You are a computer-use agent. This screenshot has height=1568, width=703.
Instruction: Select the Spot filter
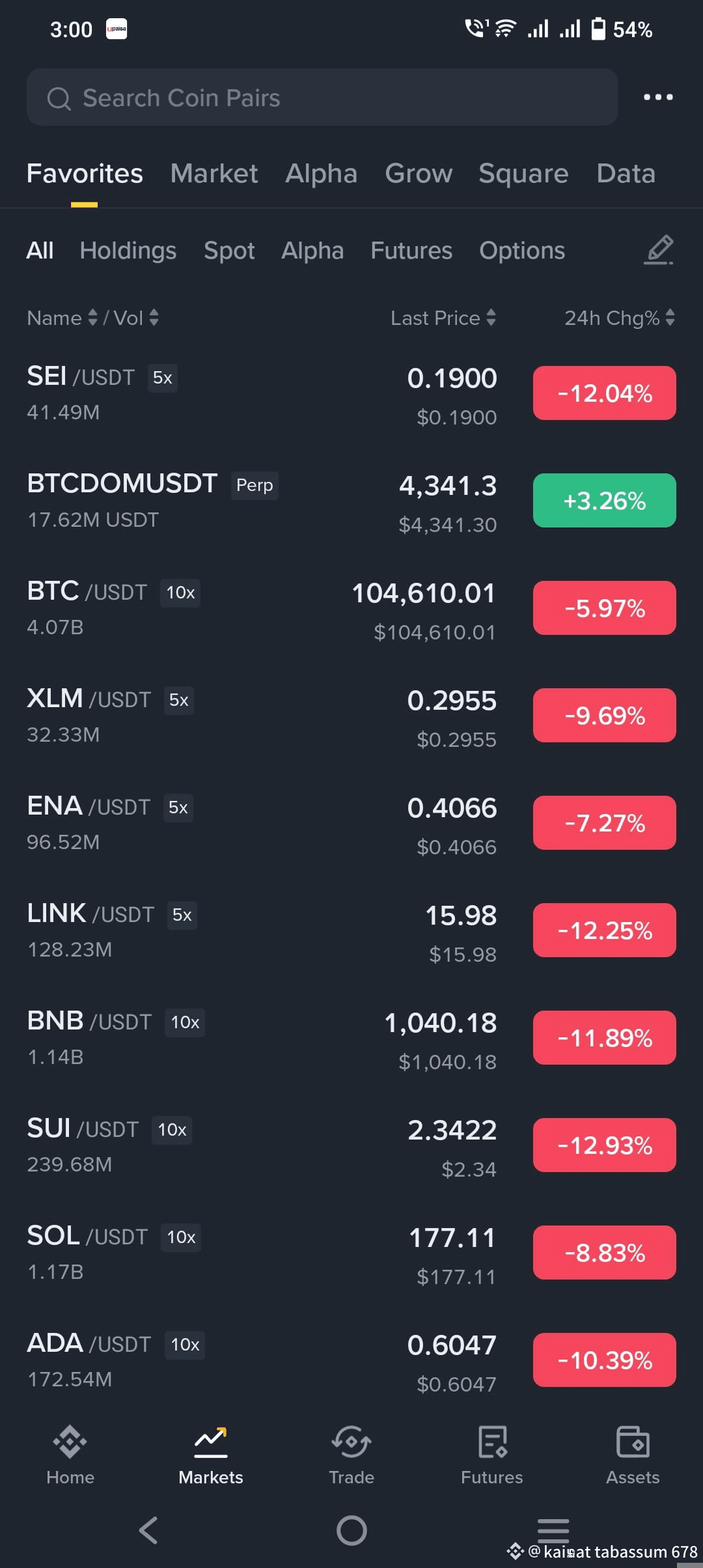point(229,251)
